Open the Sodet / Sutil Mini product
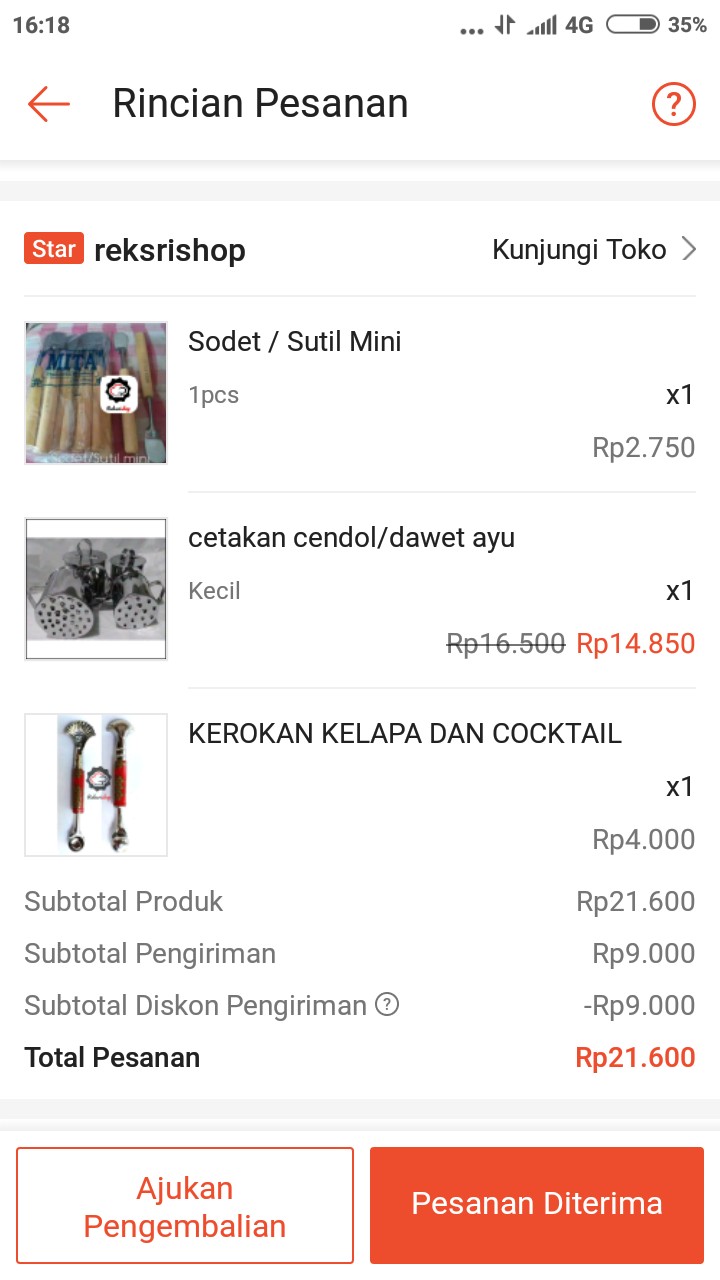The height and width of the screenshot is (1280, 720). [x=295, y=341]
